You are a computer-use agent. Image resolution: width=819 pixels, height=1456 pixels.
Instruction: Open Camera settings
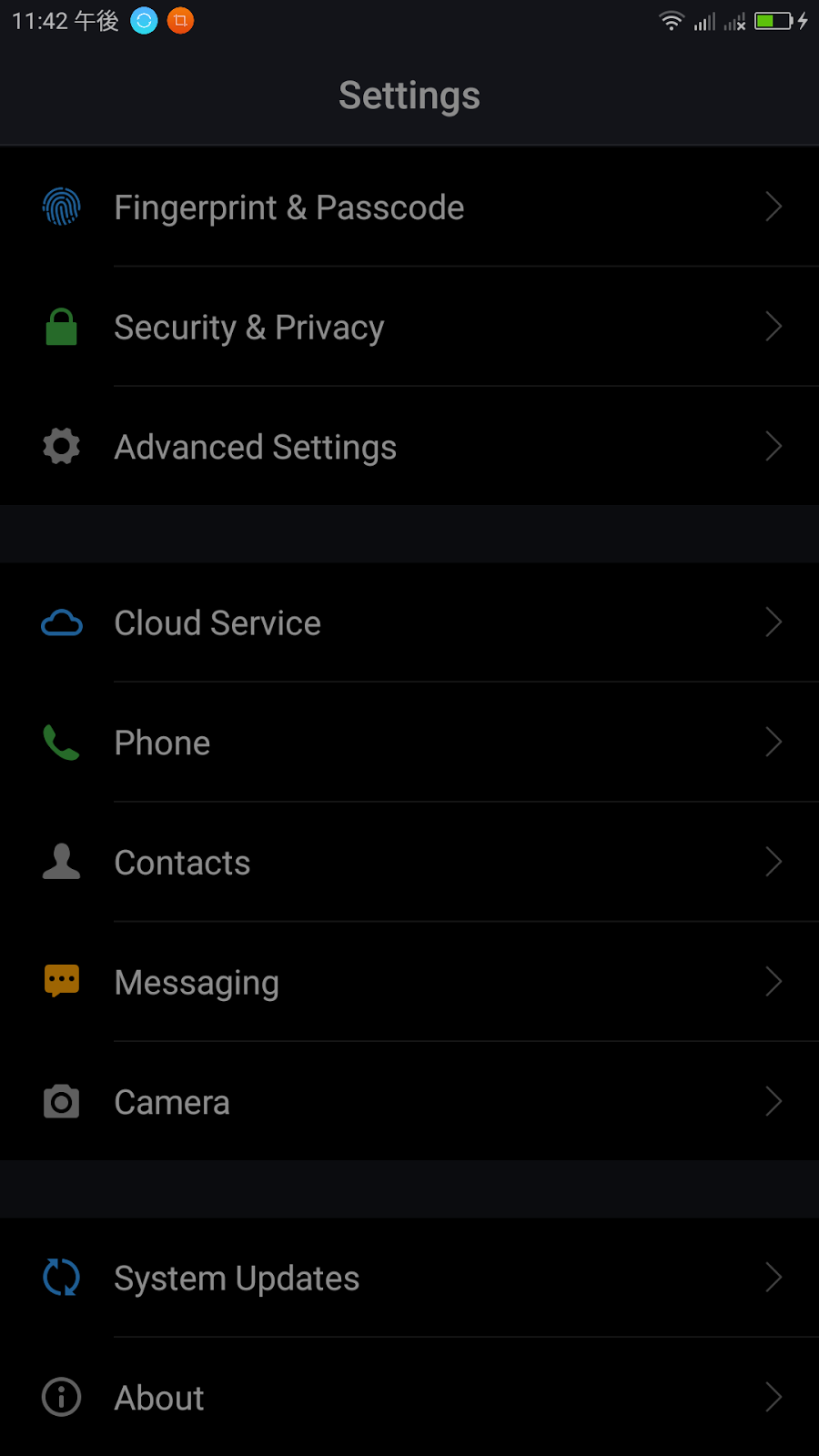point(409,1102)
